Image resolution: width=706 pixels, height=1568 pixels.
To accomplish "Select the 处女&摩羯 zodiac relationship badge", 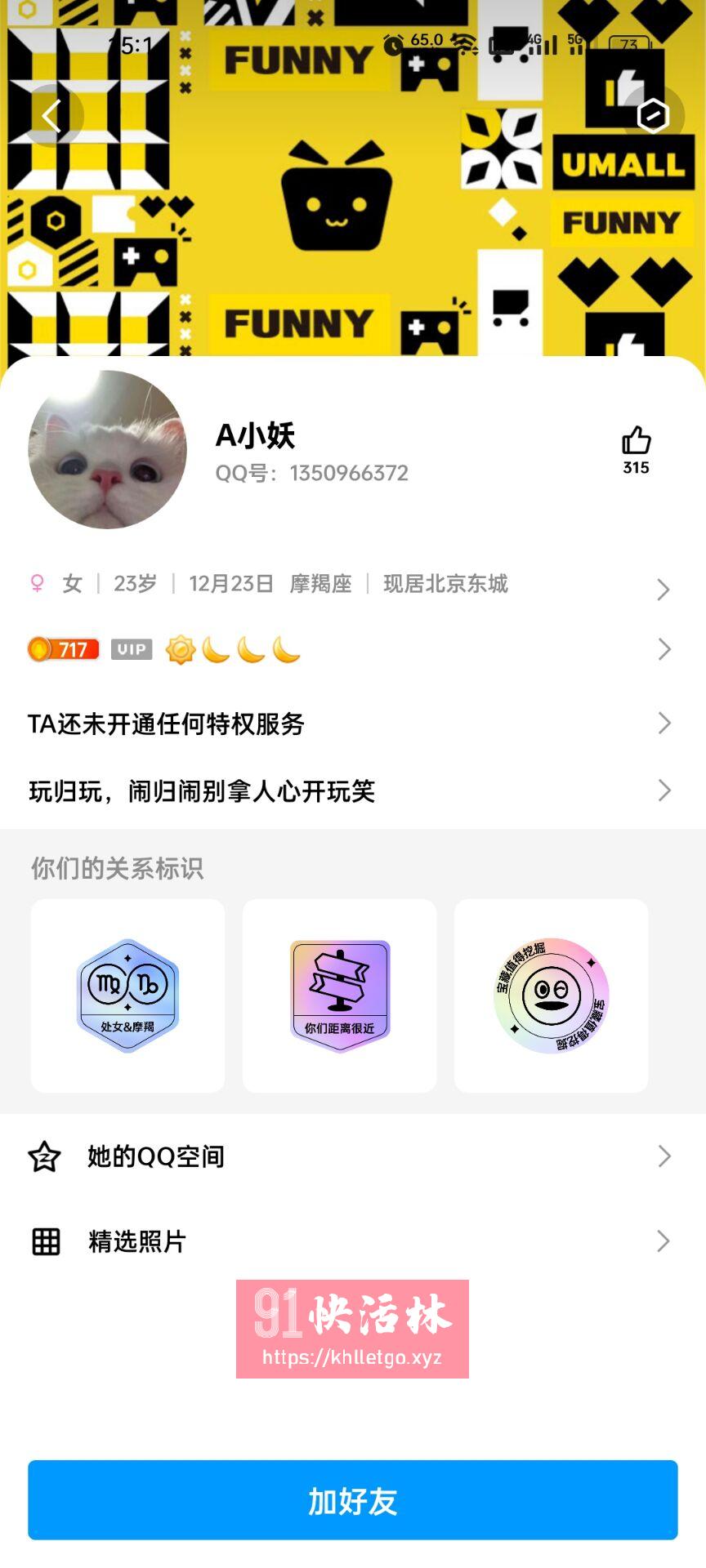I will [127, 993].
